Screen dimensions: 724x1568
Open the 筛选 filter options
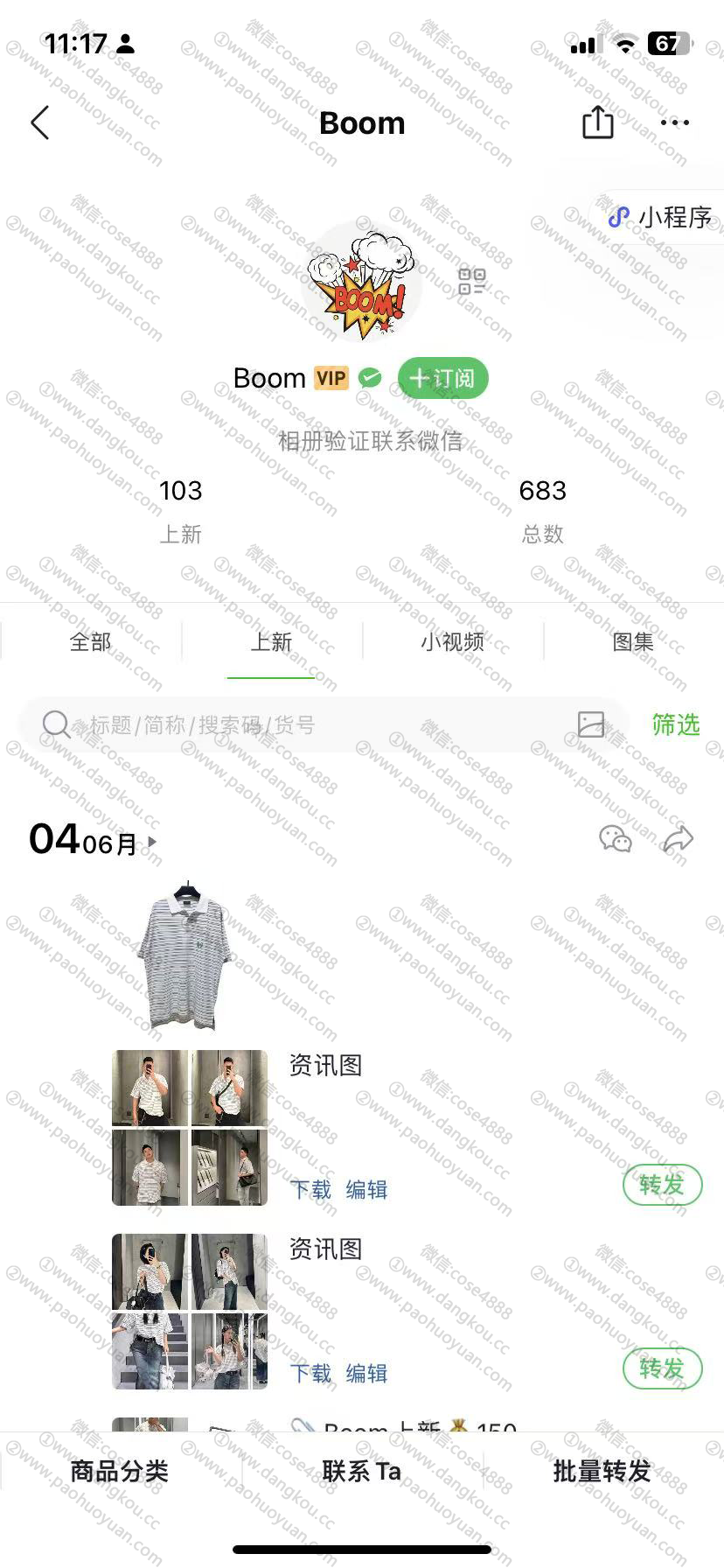[x=676, y=724]
